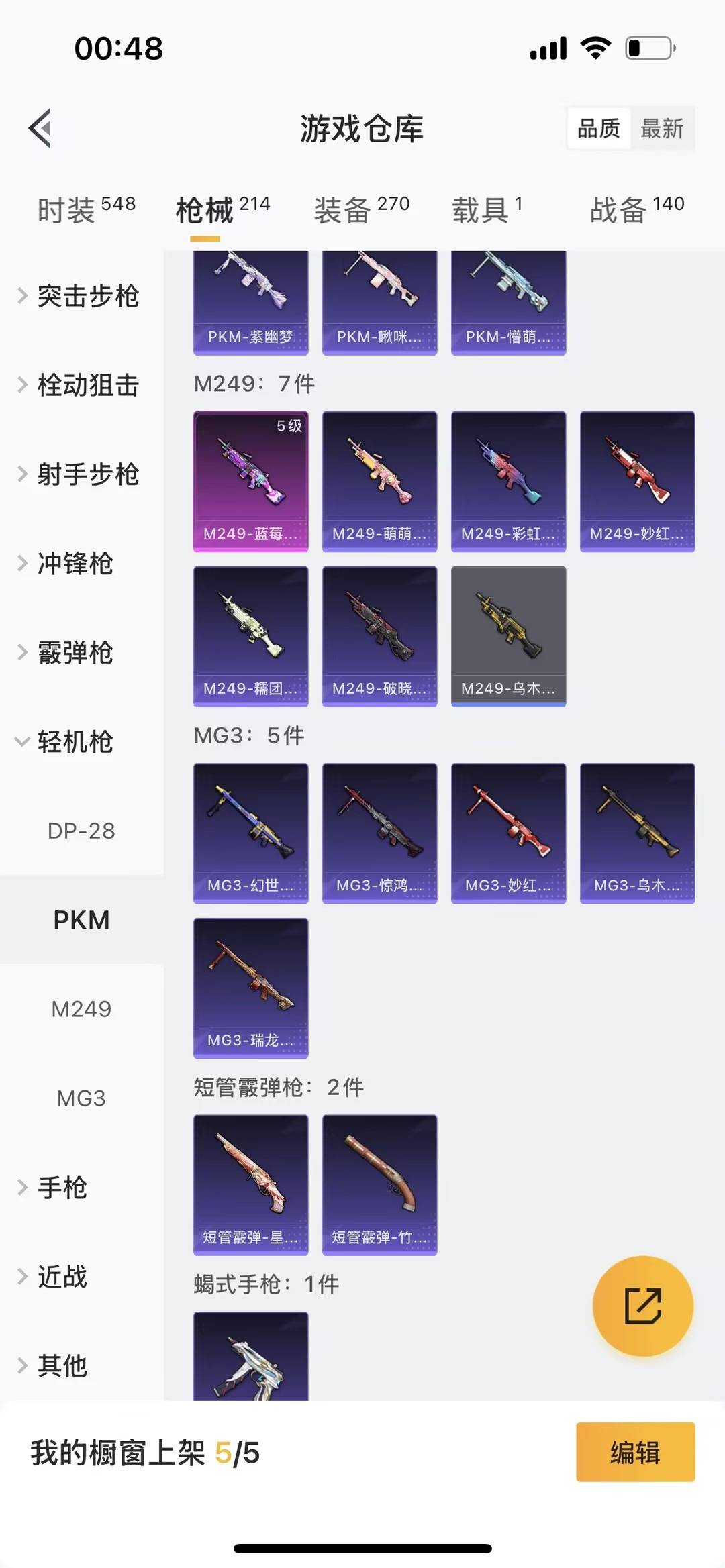The height and width of the screenshot is (1568, 725).
Task: Select MG3 in the sidebar subcategory list
Action: (x=81, y=1098)
